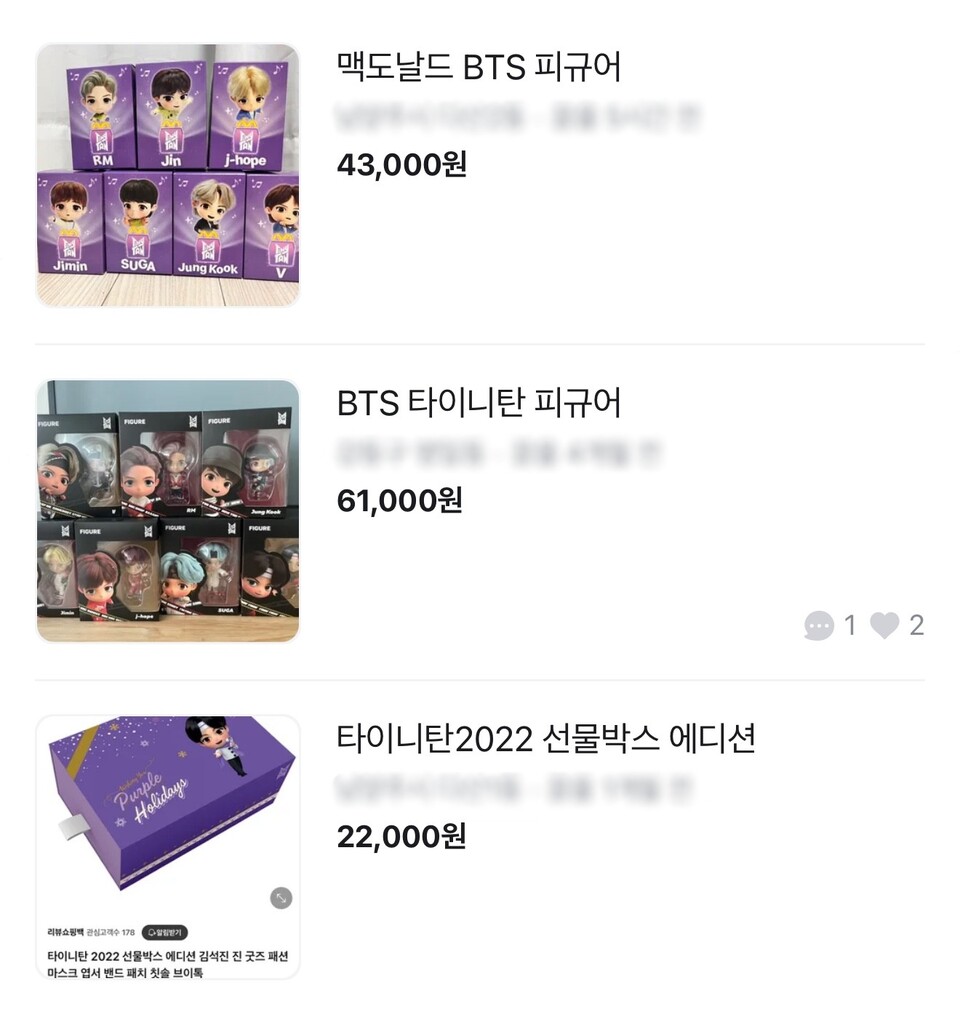Toggle notification alerts for 리뷰쇼핑백 shop
Image resolution: width=960 pixels, height=1013 pixels.
coord(163,934)
